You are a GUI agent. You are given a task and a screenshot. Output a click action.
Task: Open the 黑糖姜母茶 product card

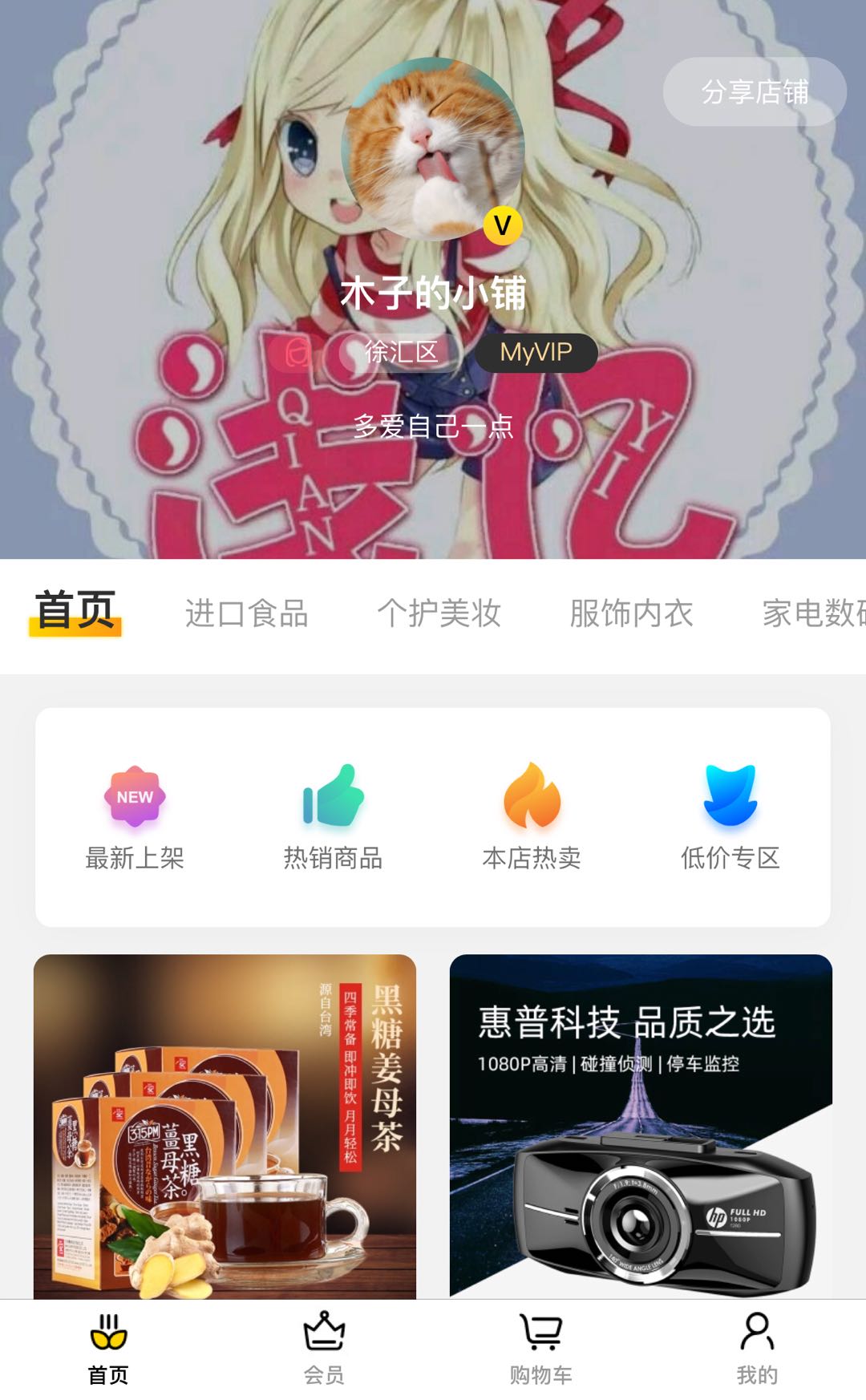pos(225,1125)
